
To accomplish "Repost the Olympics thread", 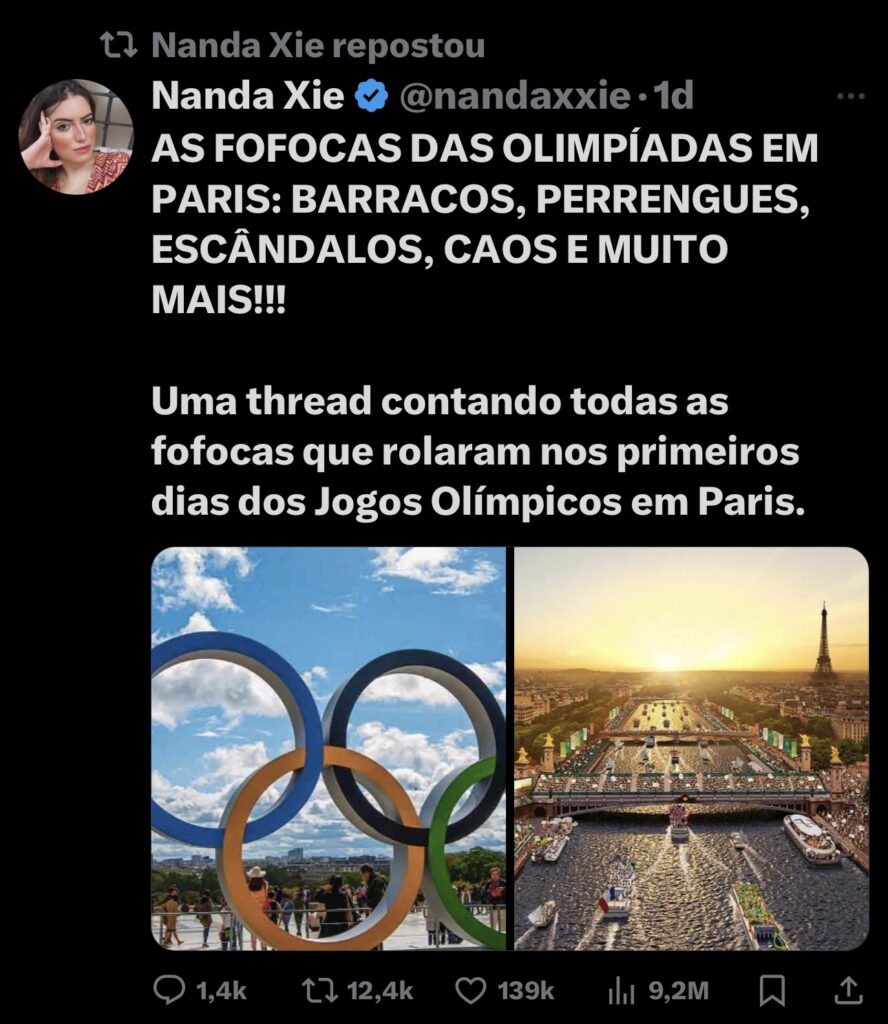I will pos(319,990).
